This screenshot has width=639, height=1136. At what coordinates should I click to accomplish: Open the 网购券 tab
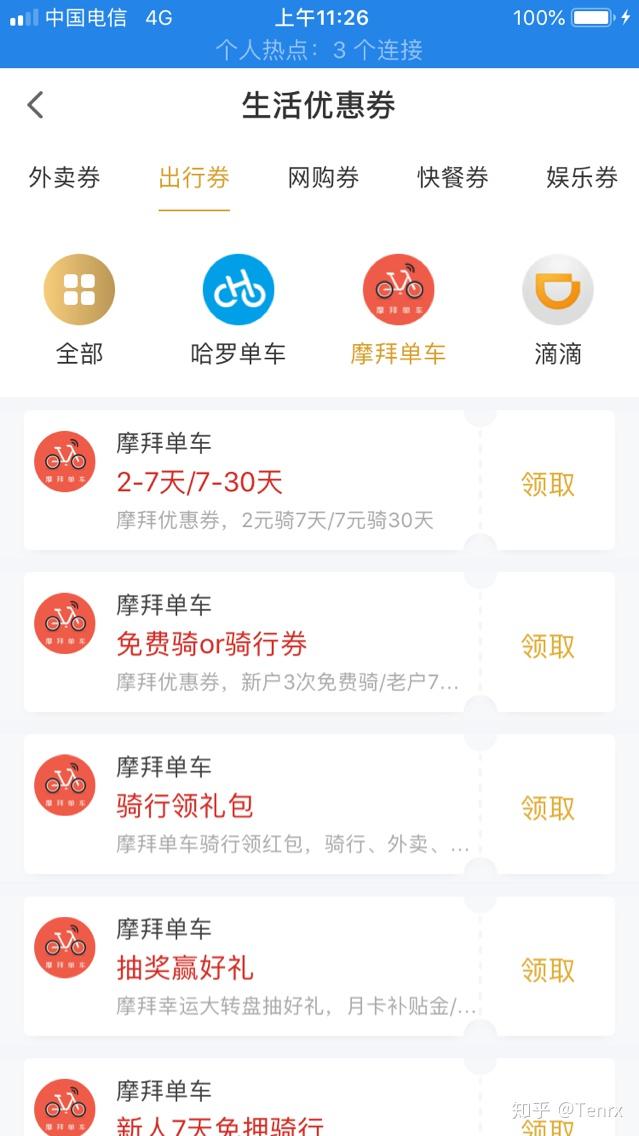click(323, 178)
